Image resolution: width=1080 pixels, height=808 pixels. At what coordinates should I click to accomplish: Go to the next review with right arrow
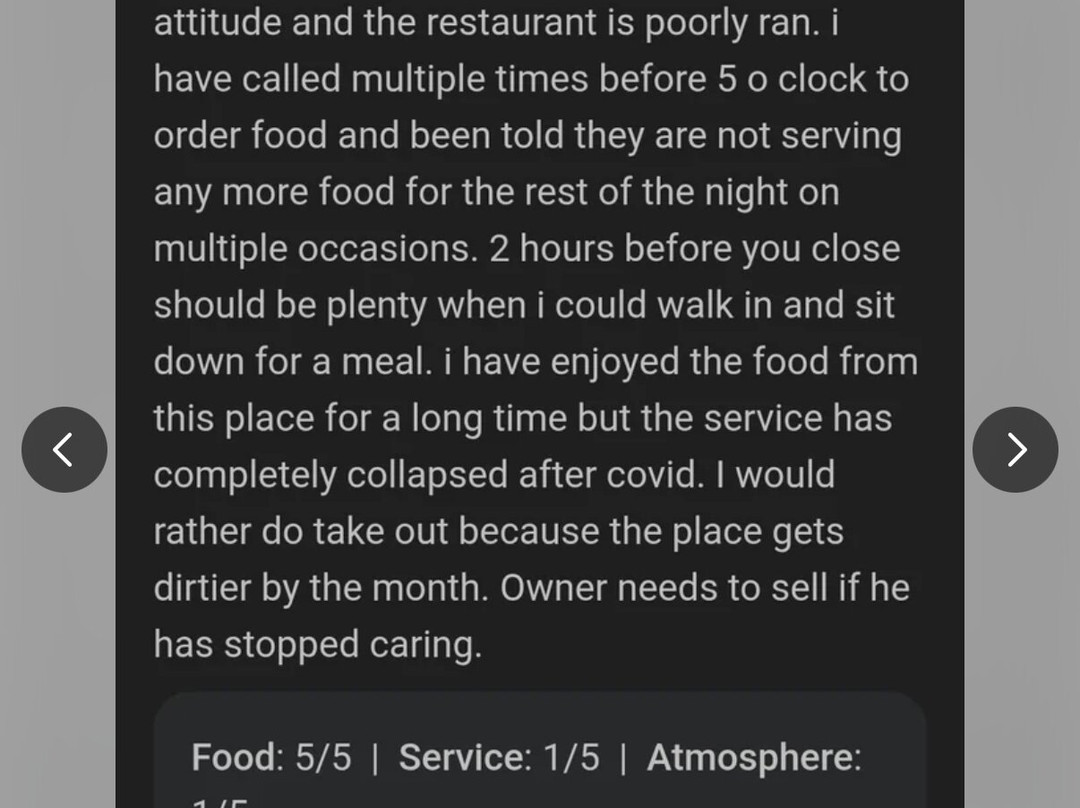tap(1015, 449)
